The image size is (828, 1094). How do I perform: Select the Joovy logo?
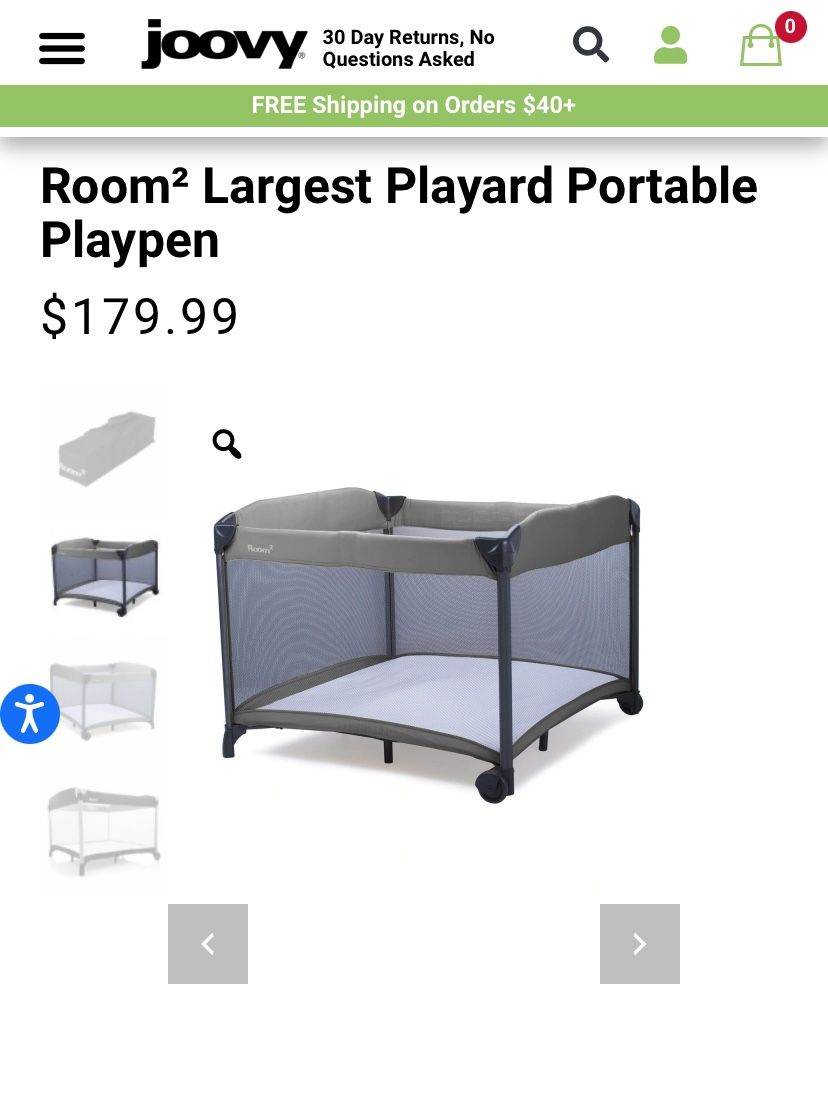pos(222,45)
